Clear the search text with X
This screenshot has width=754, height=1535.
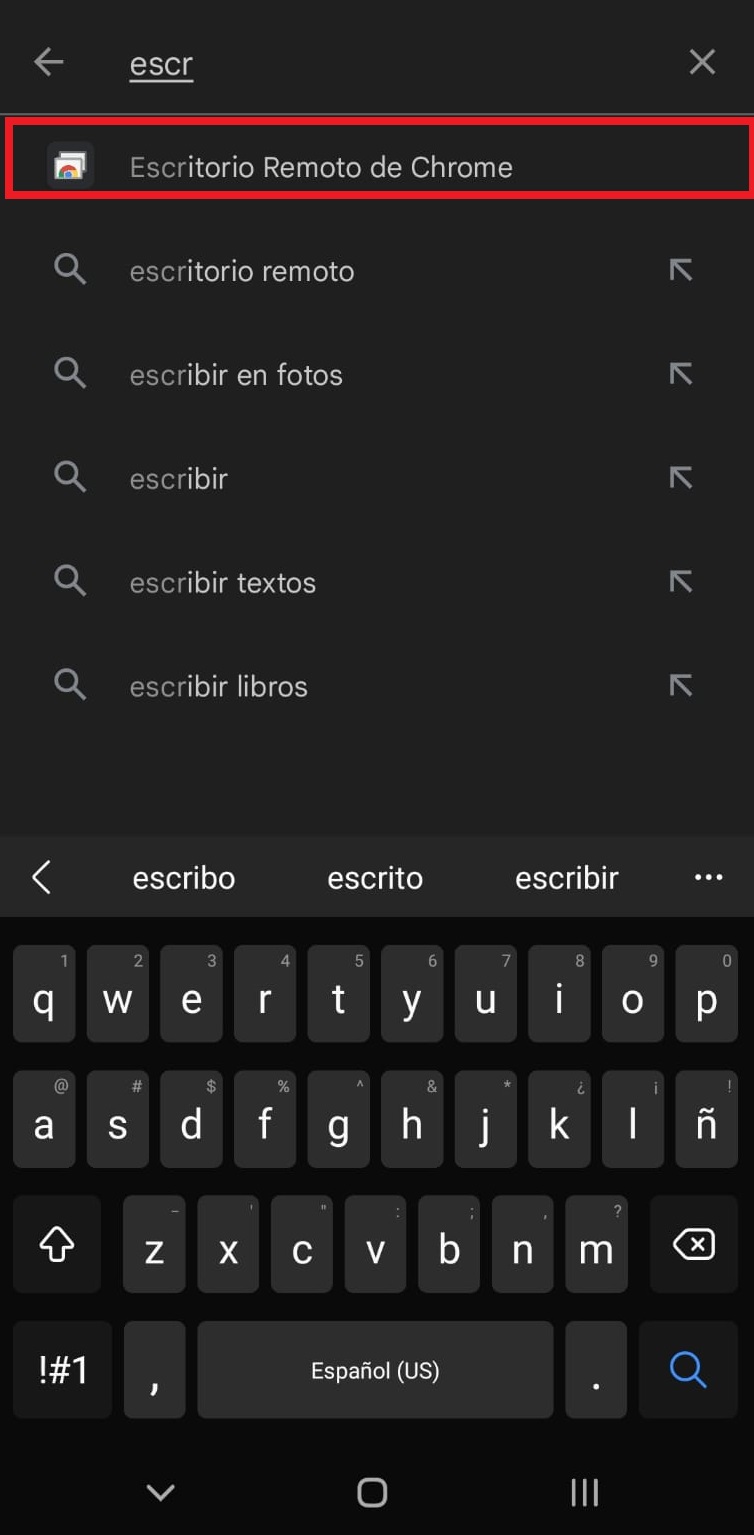pyautogui.click(x=702, y=62)
